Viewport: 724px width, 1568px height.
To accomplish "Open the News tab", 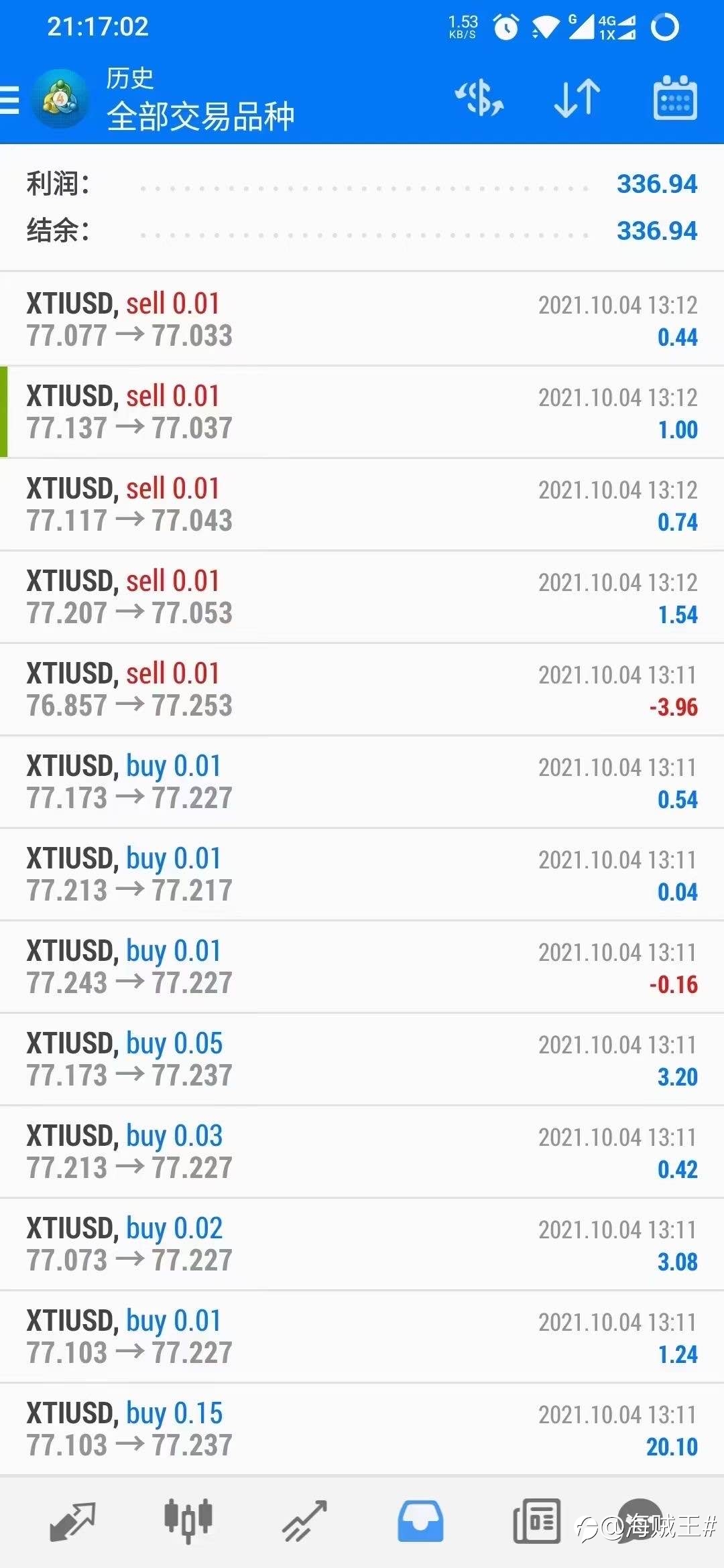I will [536, 1521].
